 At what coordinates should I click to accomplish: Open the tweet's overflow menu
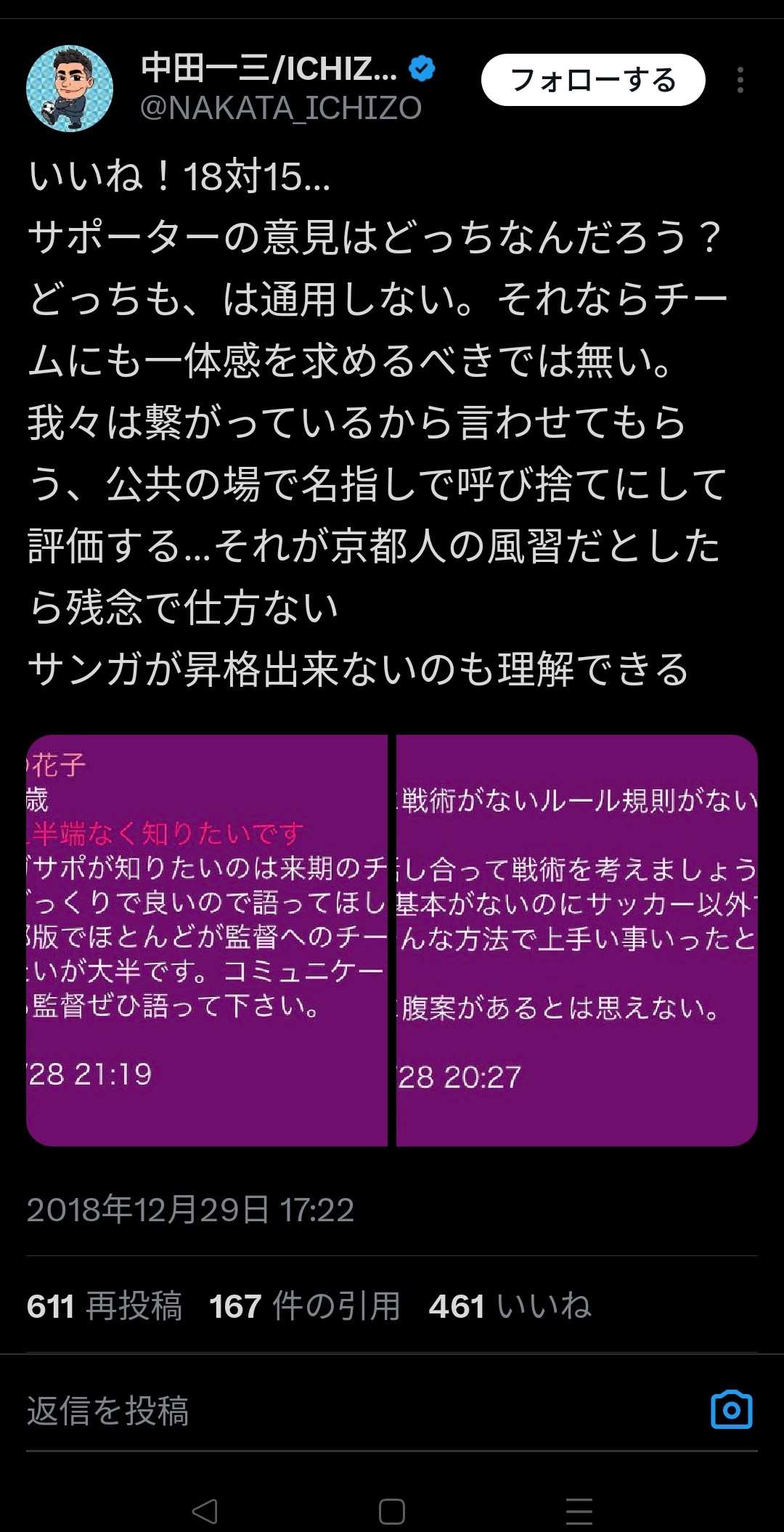pyautogui.click(x=740, y=80)
